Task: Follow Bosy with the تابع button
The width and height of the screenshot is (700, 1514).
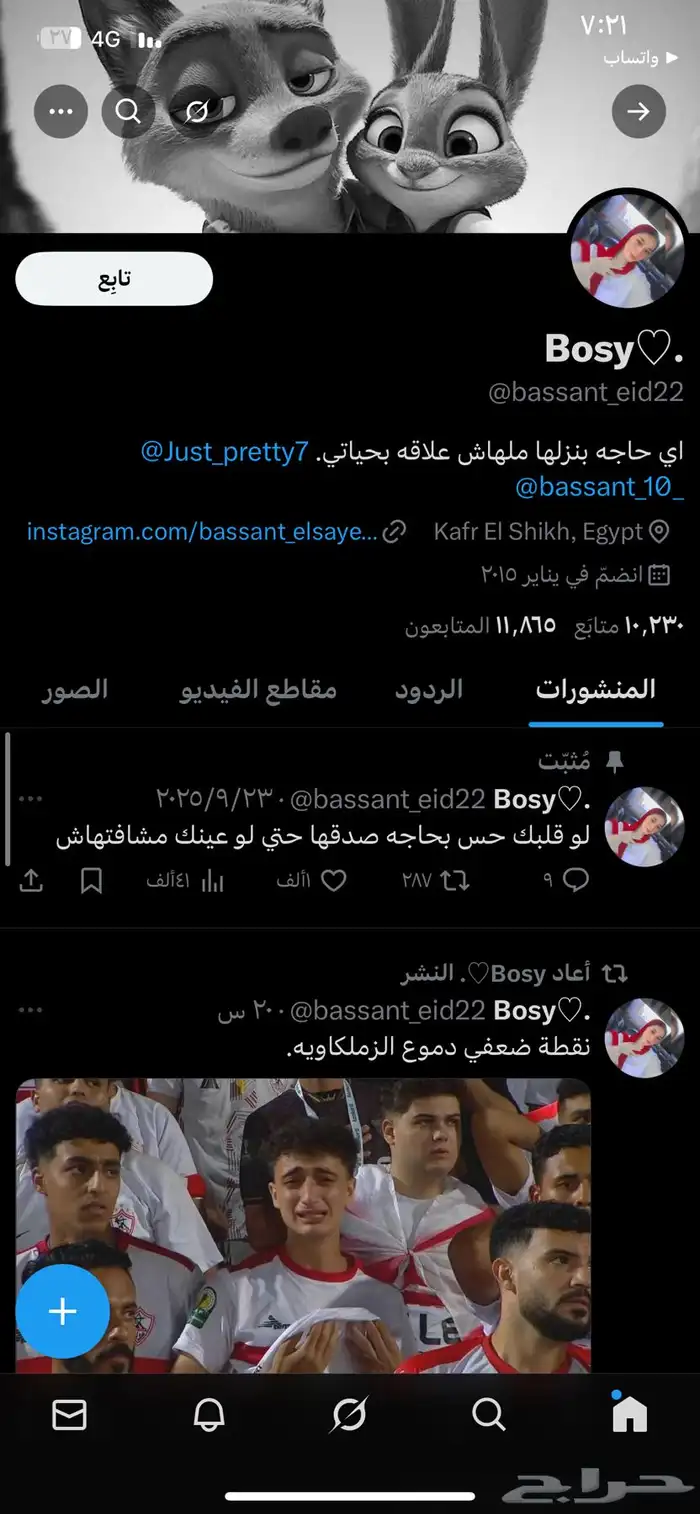Action: (114, 279)
